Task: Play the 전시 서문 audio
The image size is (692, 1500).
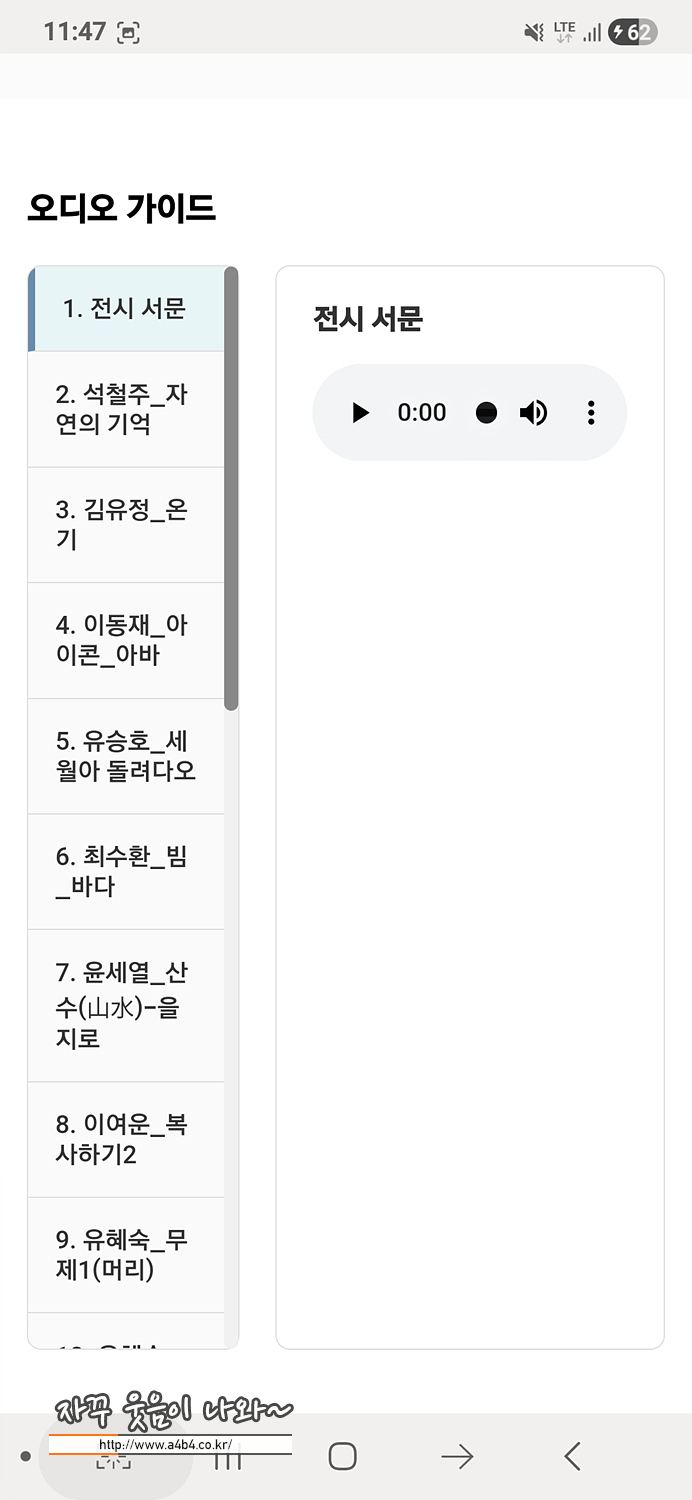Action: (361, 413)
